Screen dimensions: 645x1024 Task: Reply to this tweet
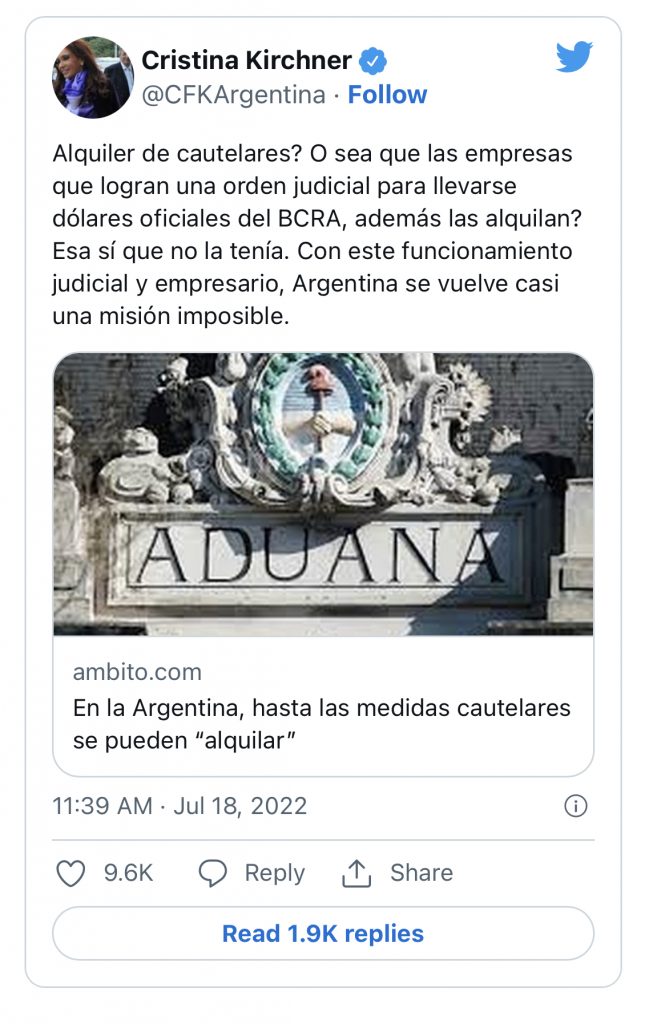251,873
